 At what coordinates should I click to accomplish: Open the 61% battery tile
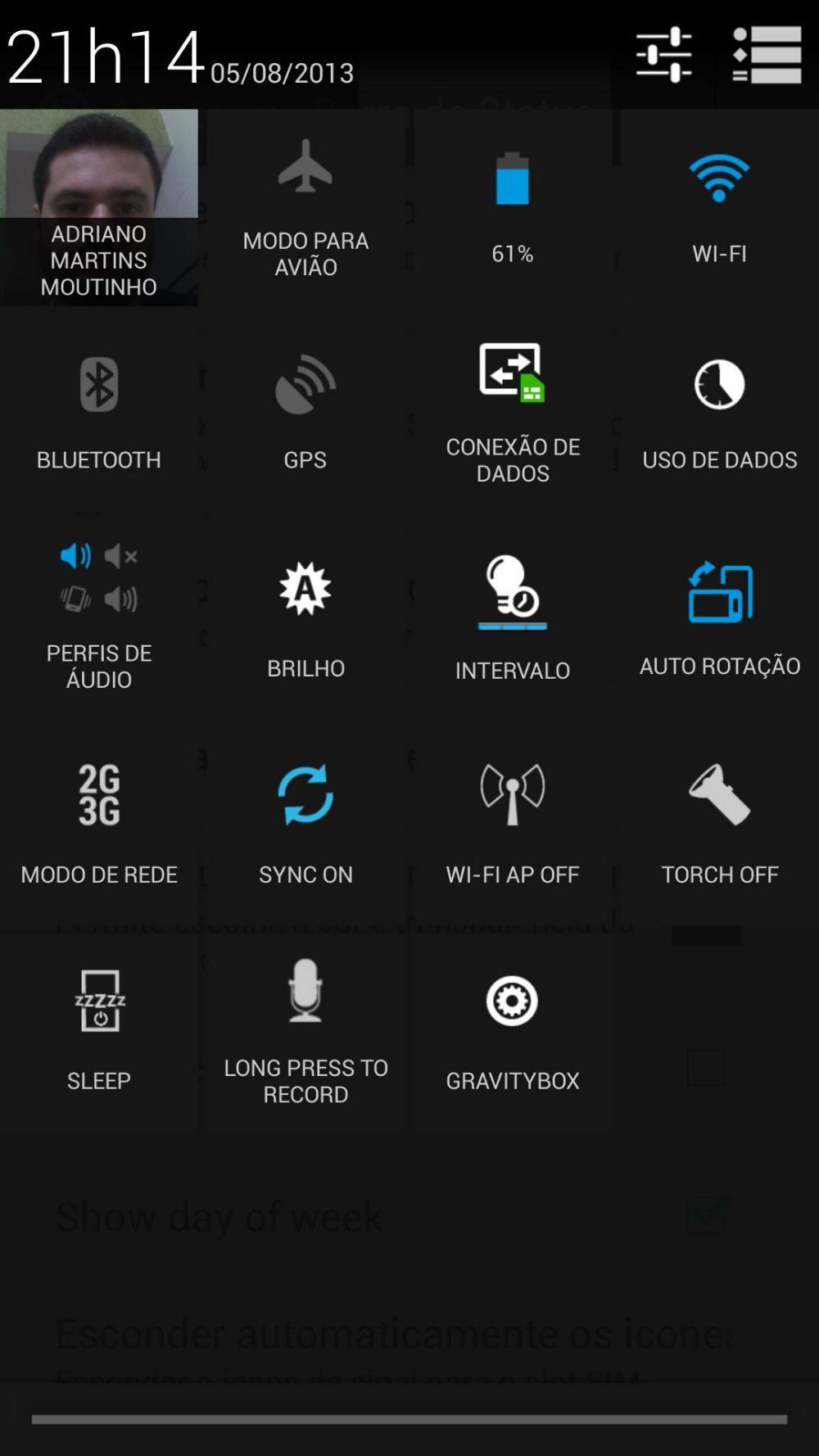coord(513,207)
